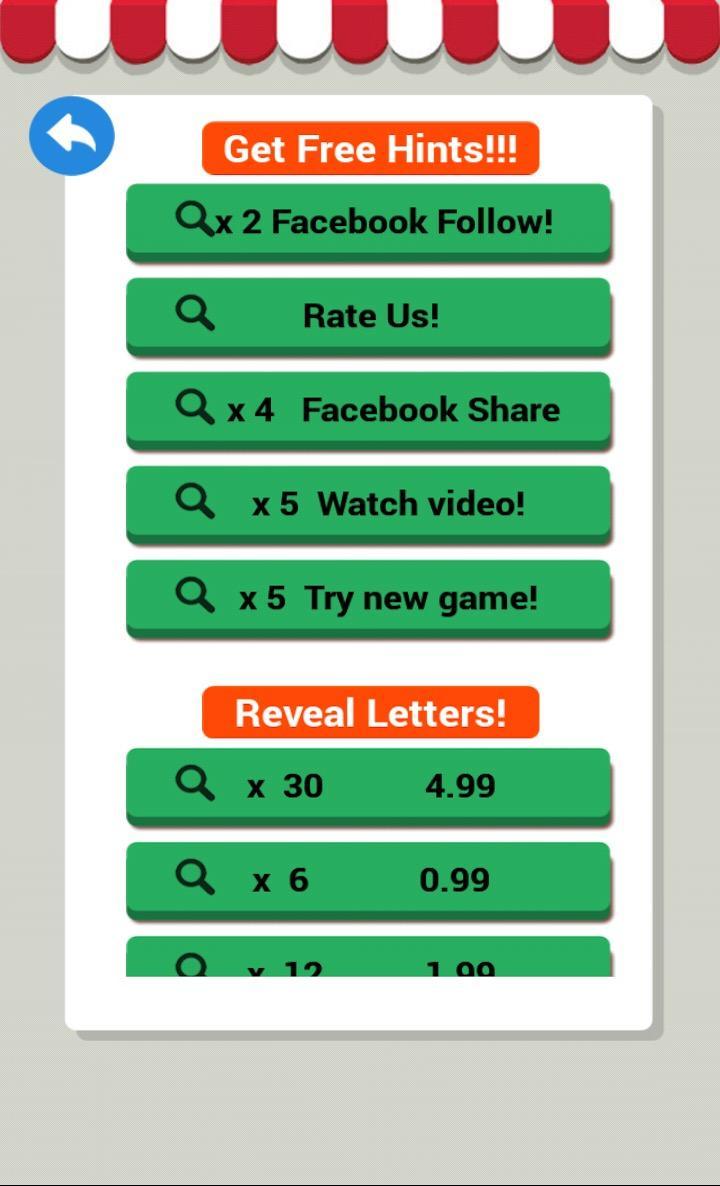Purchase 6 hints for 0.99
Image resolution: width=720 pixels, height=1186 pixels.
pos(368,879)
